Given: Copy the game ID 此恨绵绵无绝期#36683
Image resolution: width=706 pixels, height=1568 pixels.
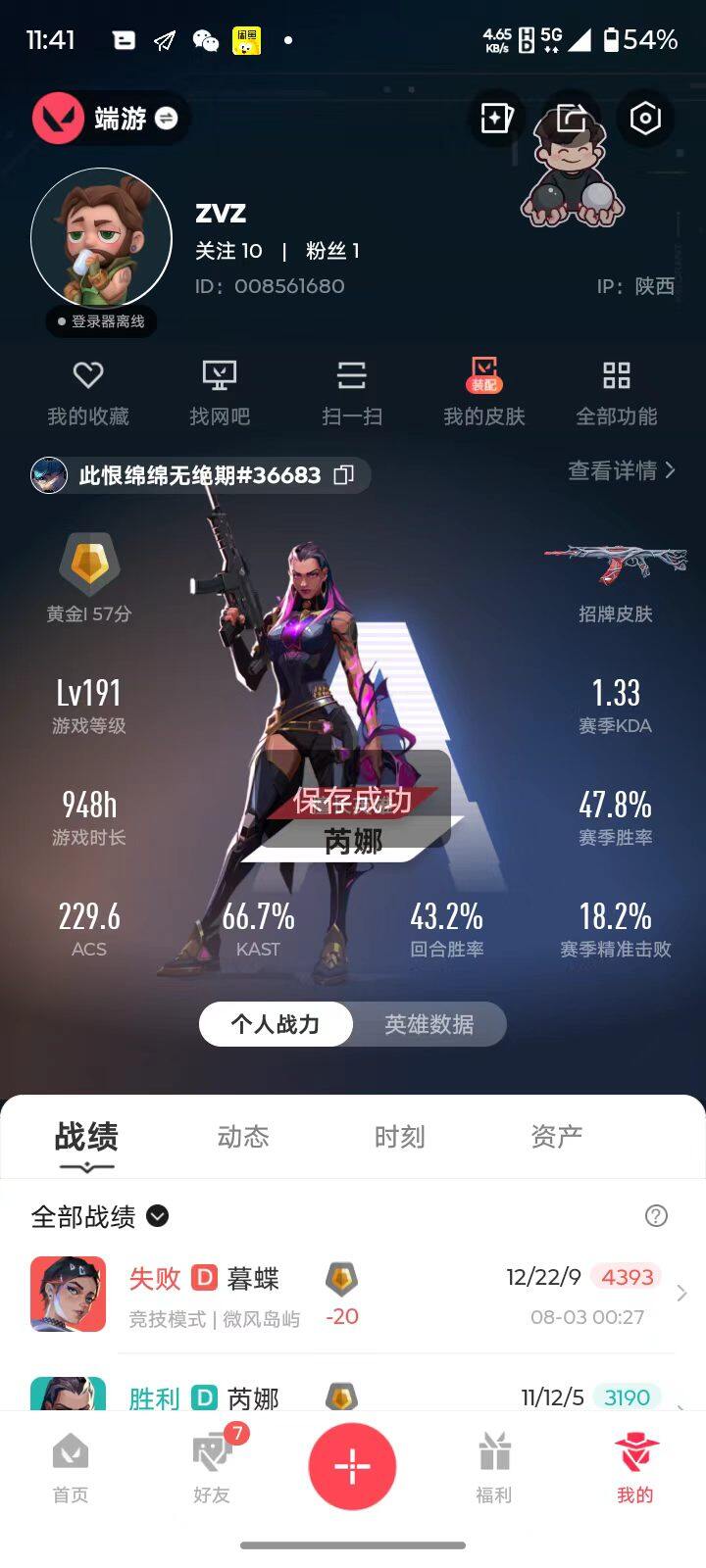Looking at the screenshot, I should tap(343, 475).
